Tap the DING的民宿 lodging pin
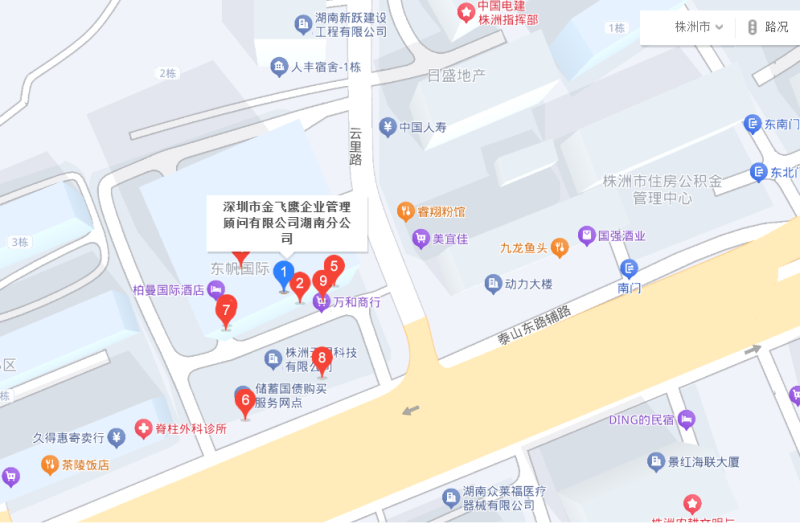 point(686,419)
